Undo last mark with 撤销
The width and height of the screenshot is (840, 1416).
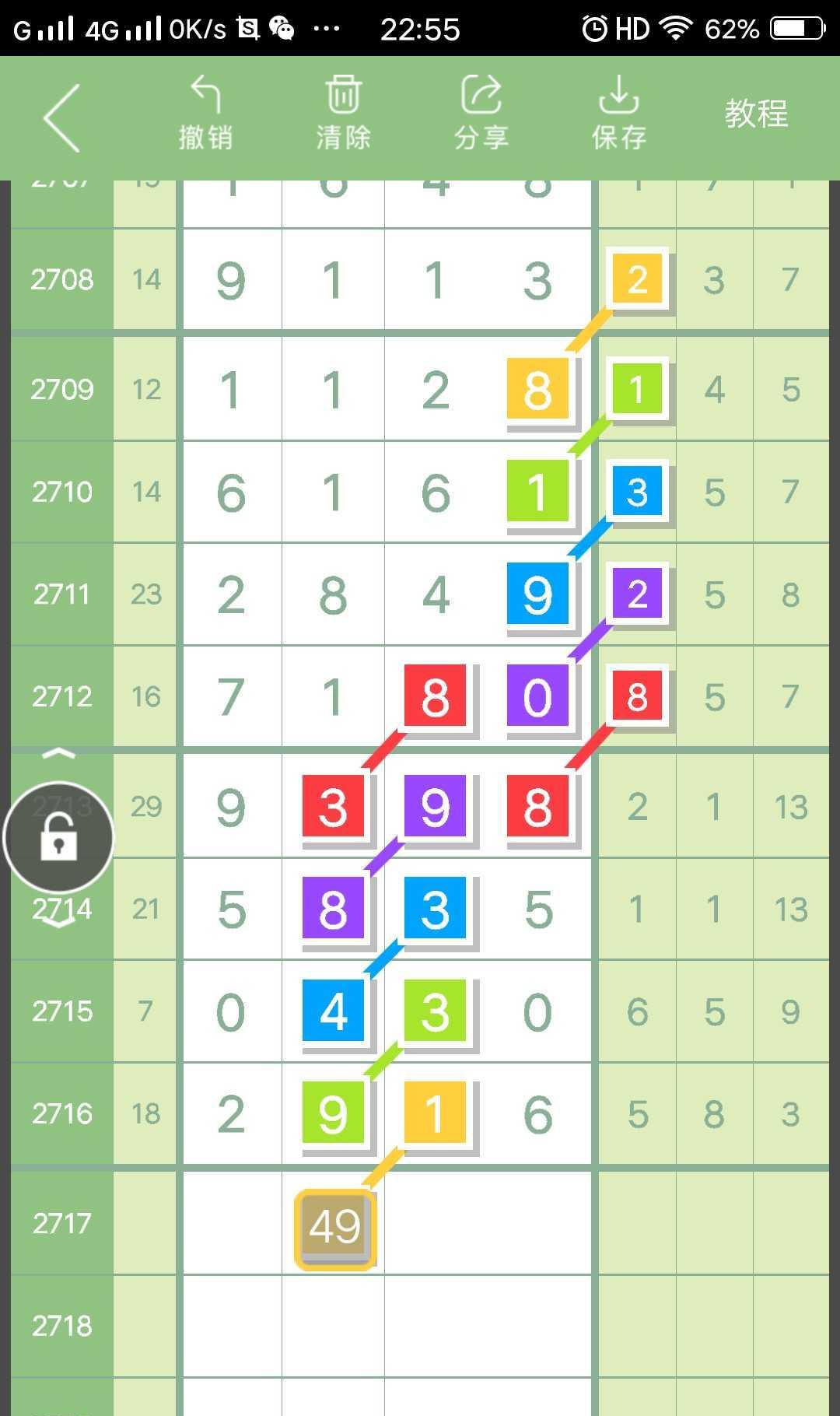pos(205,114)
